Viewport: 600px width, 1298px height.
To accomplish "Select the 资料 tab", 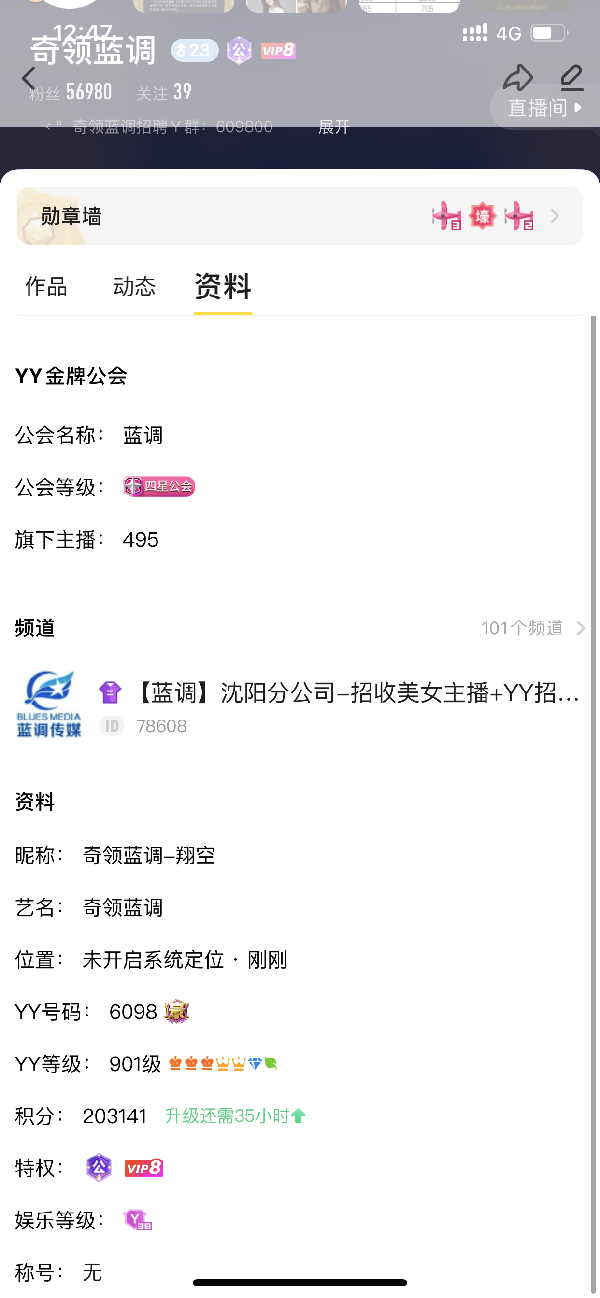I will (x=222, y=287).
